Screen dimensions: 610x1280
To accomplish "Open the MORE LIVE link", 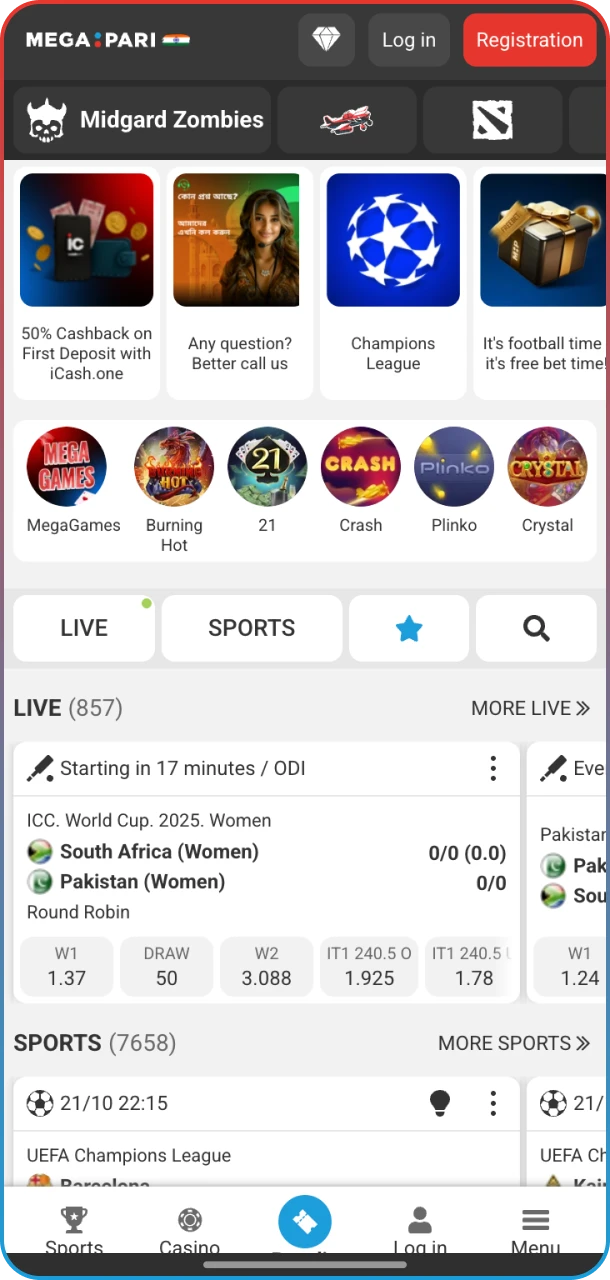I will point(530,708).
